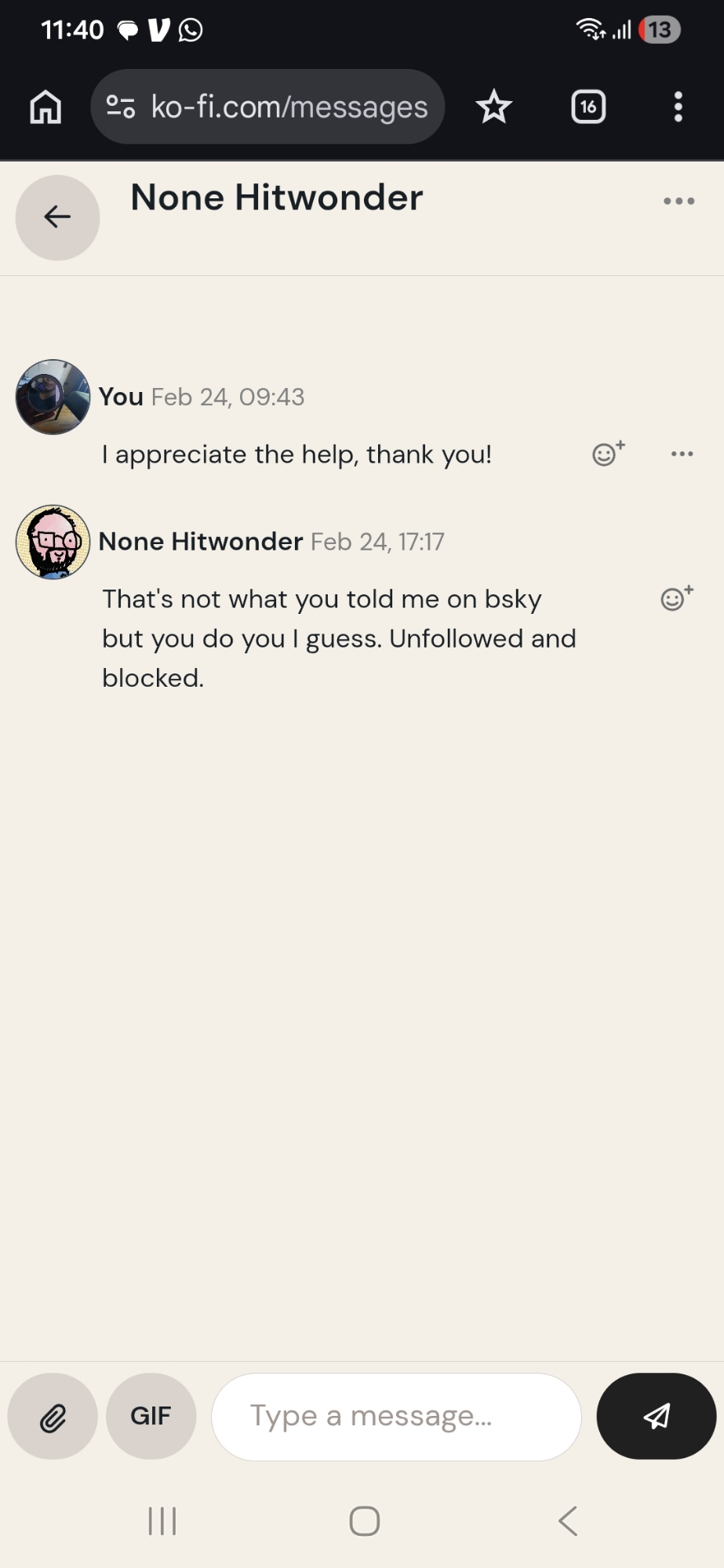Open the browser tab switcher showing 16
724x1568 pixels.
(588, 107)
